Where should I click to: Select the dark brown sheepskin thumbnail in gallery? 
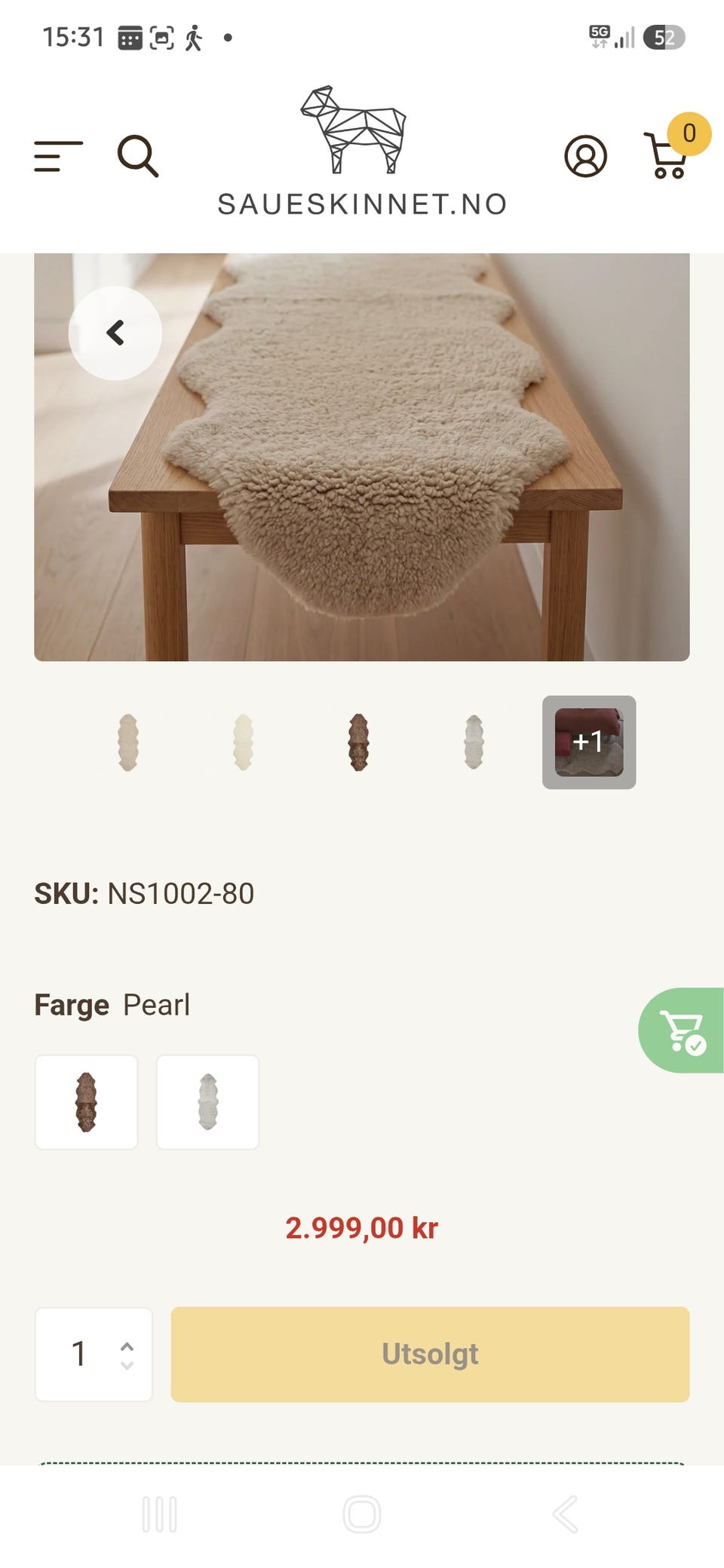[358, 742]
